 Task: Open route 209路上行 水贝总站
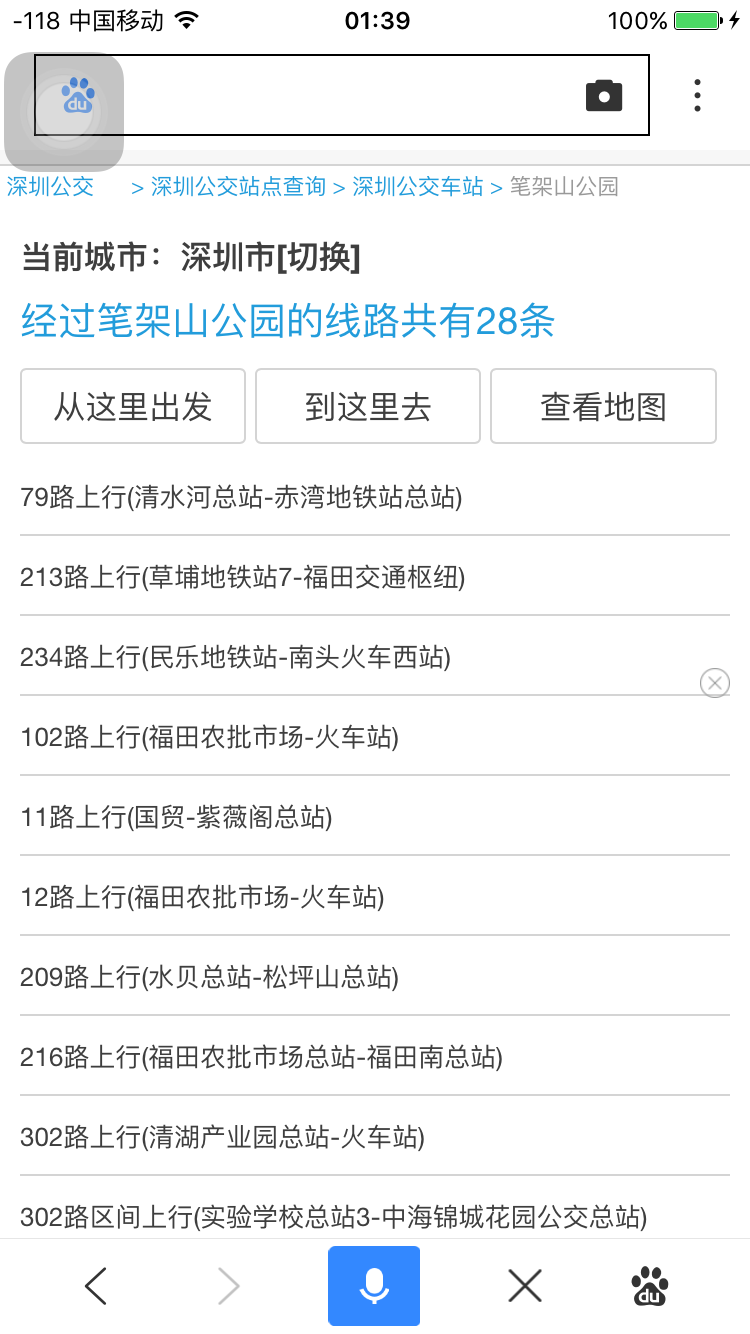pyautogui.click(x=375, y=977)
